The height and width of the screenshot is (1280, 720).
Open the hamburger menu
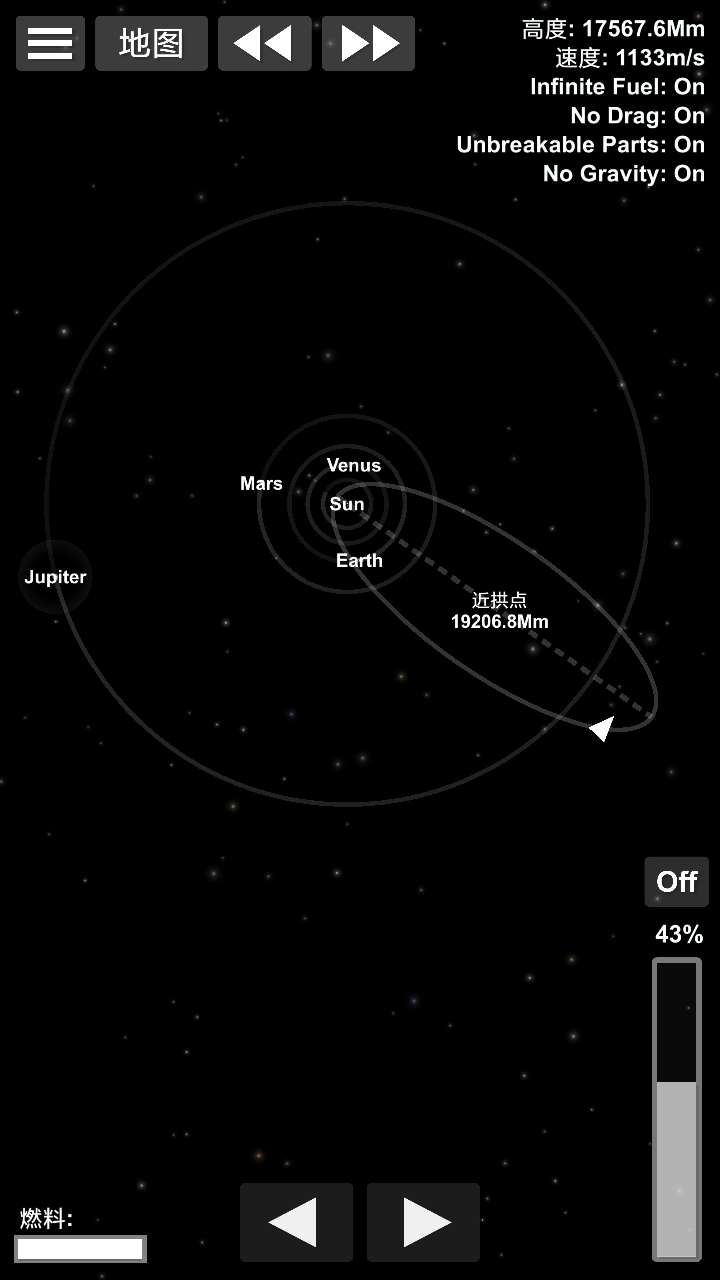[50, 43]
